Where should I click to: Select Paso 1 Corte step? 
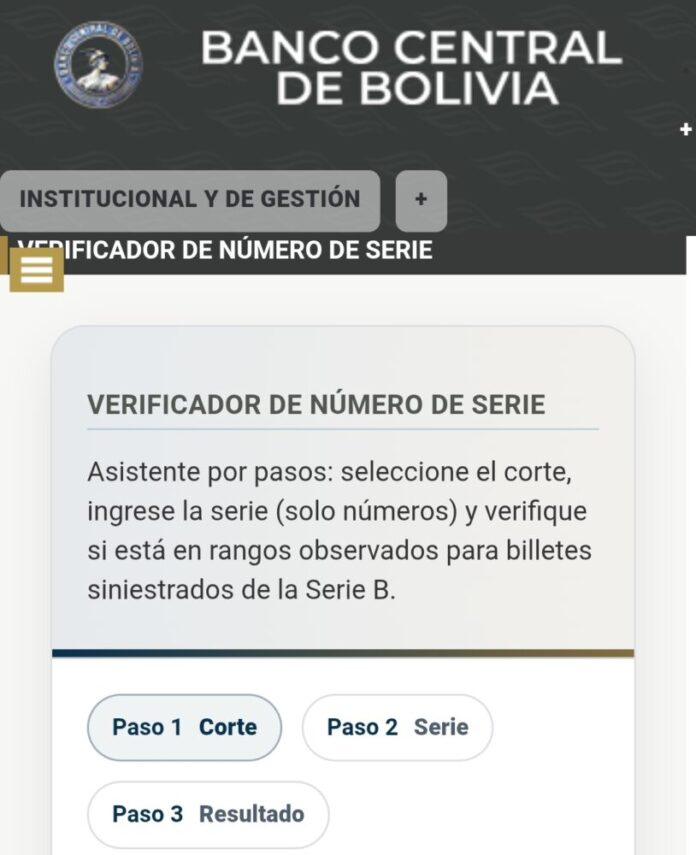pyautogui.click(x=184, y=727)
